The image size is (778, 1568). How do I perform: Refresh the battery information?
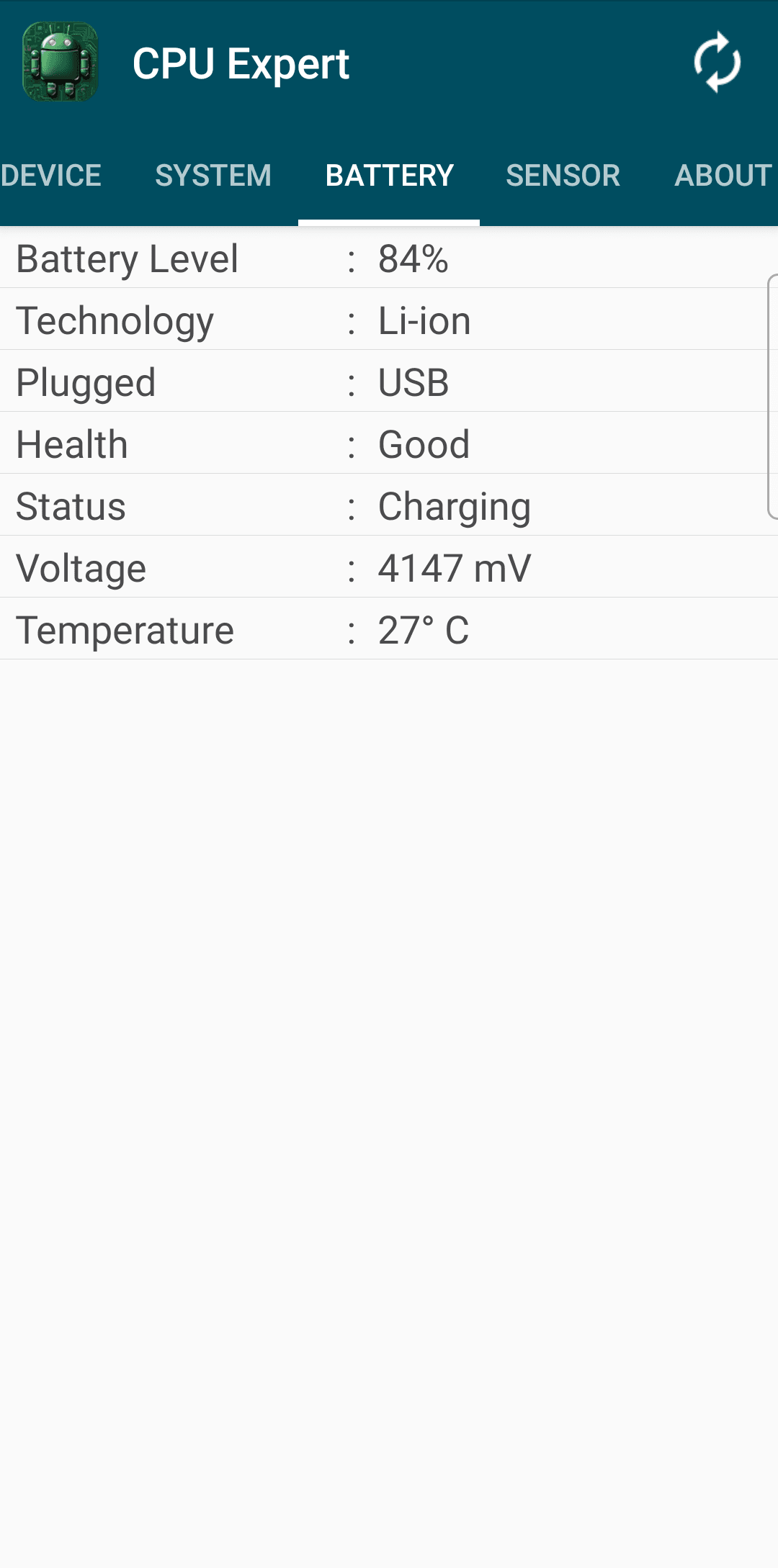(717, 63)
